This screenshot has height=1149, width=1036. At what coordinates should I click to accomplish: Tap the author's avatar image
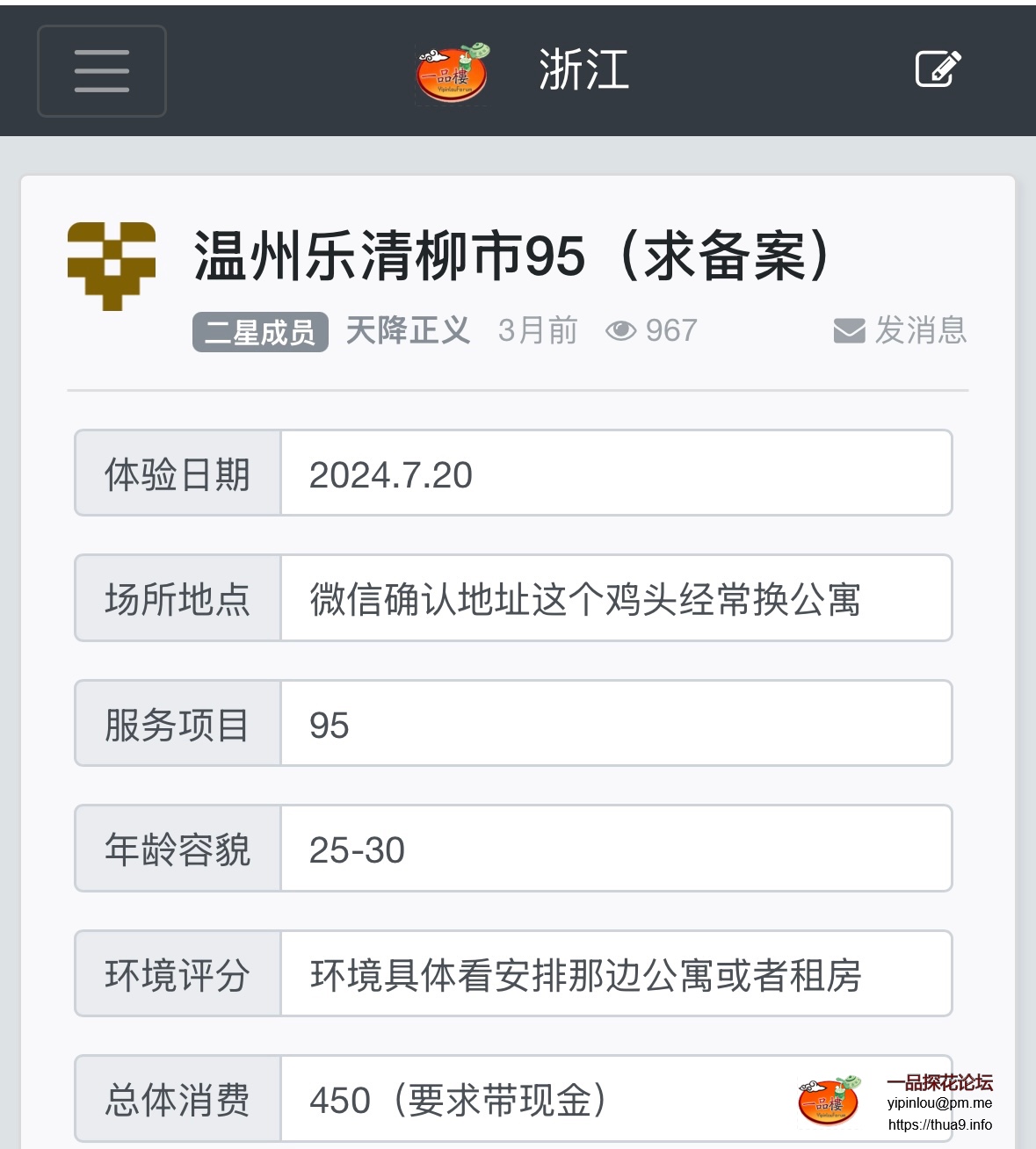click(112, 266)
